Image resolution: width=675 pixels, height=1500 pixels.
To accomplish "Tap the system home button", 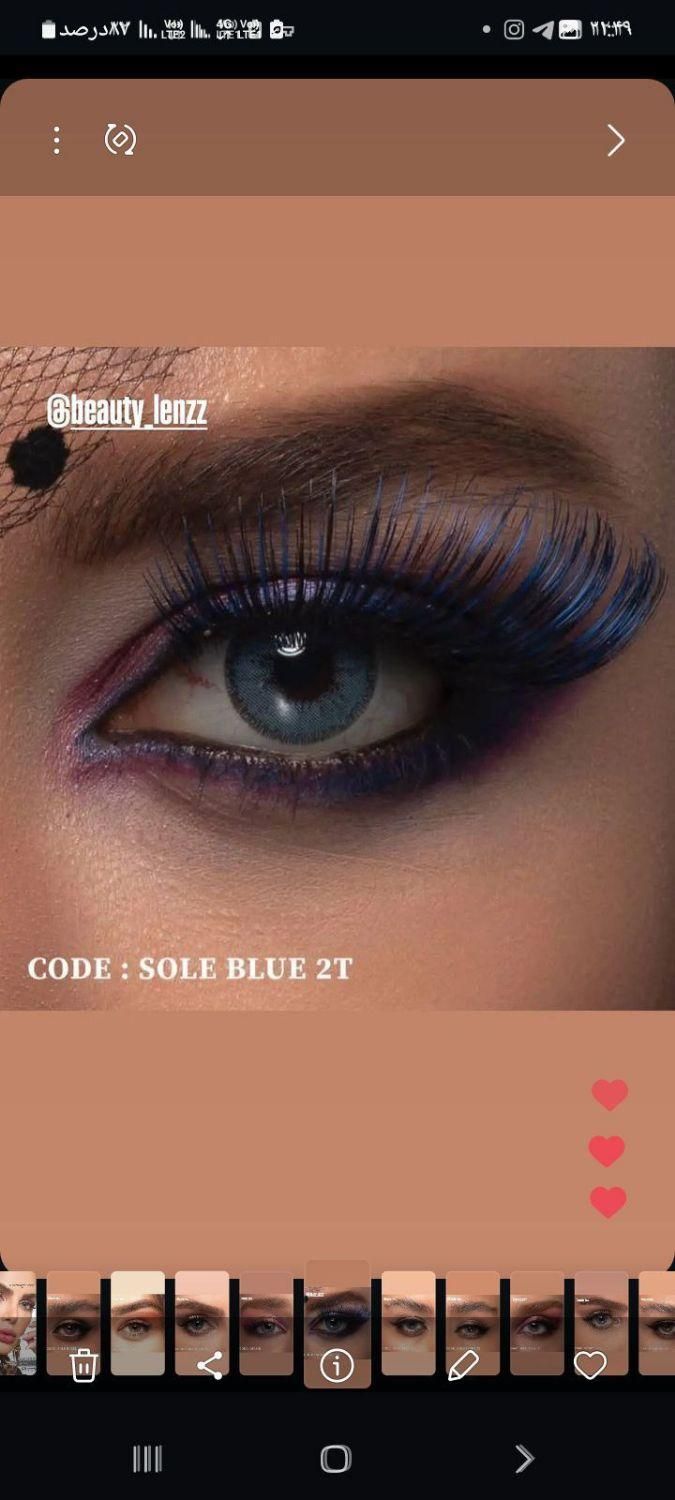I will (336, 1459).
